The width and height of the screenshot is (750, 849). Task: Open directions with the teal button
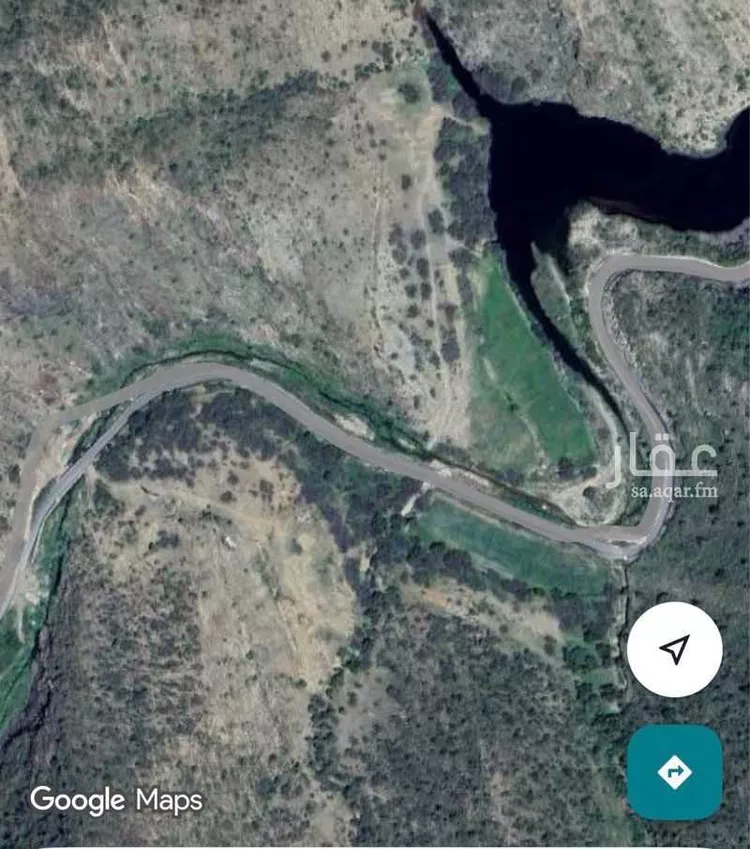pos(674,771)
